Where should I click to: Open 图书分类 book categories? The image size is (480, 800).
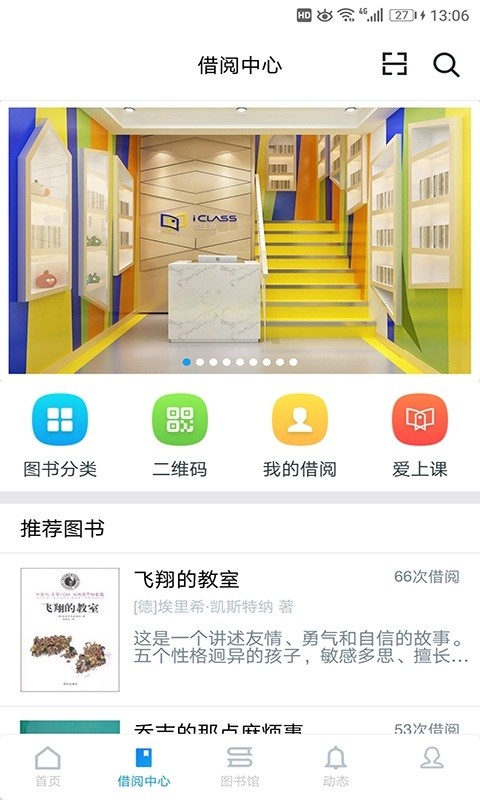click(x=60, y=435)
